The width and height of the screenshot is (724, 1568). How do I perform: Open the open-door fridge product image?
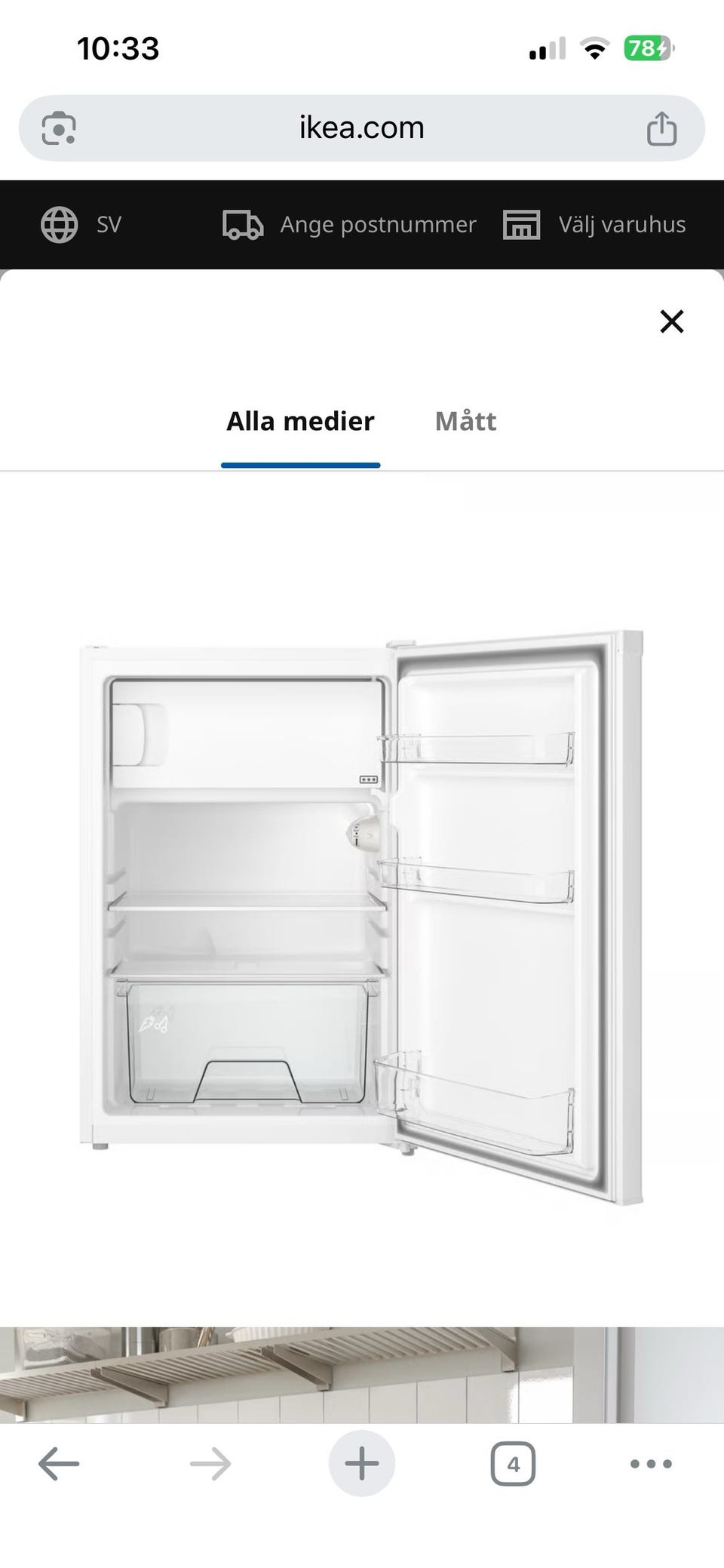click(x=362, y=917)
